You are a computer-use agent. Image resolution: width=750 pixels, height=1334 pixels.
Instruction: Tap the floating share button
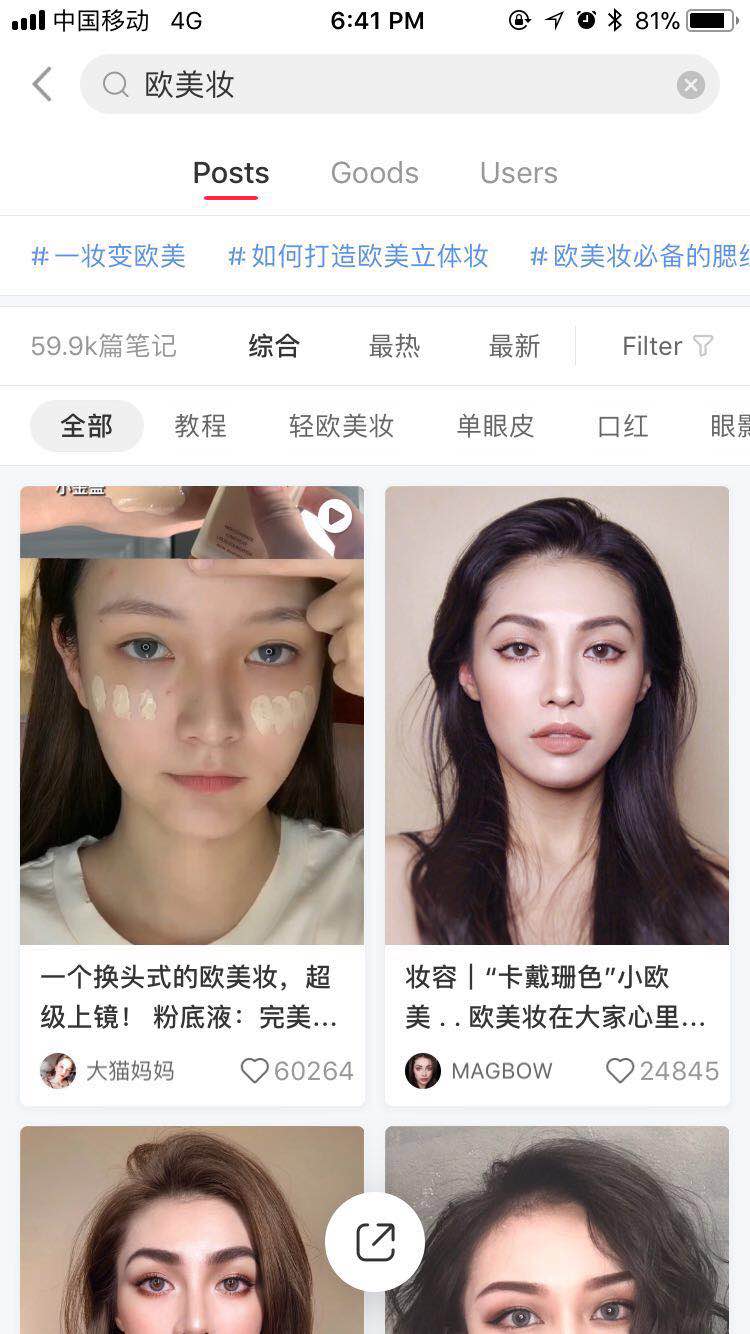click(375, 1242)
